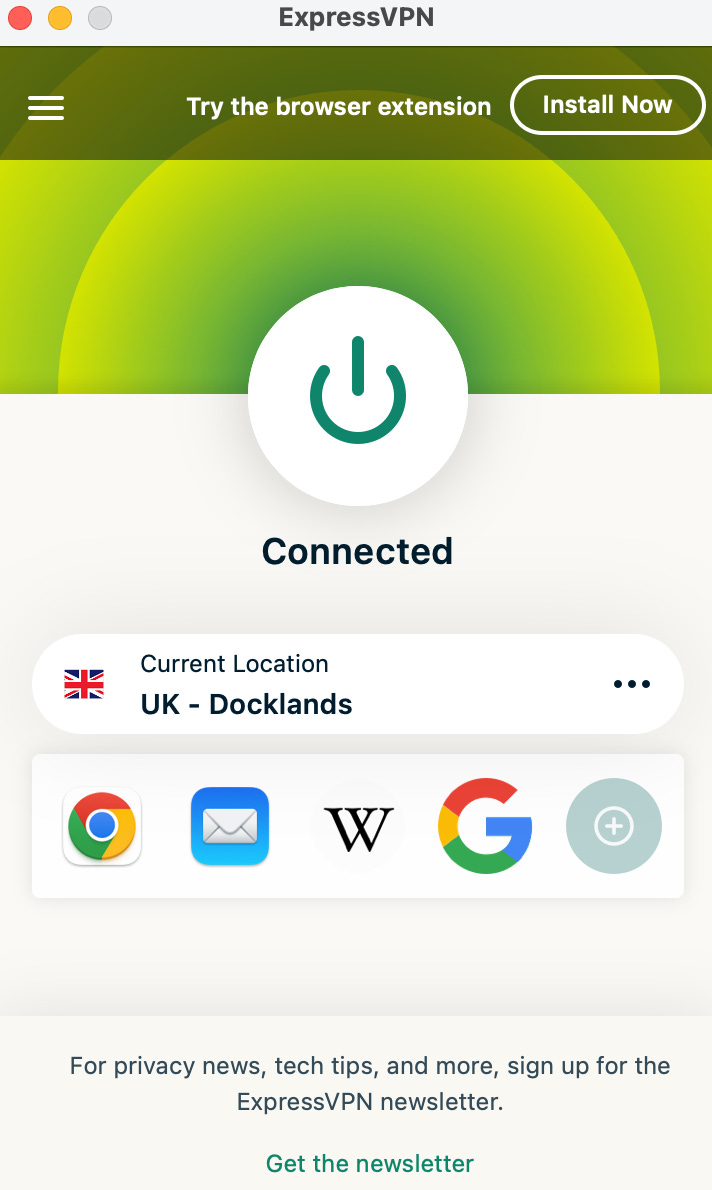Launch the Mail shortcut
The height and width of the screenshot is (1190, 712).
tap(230, 826)
